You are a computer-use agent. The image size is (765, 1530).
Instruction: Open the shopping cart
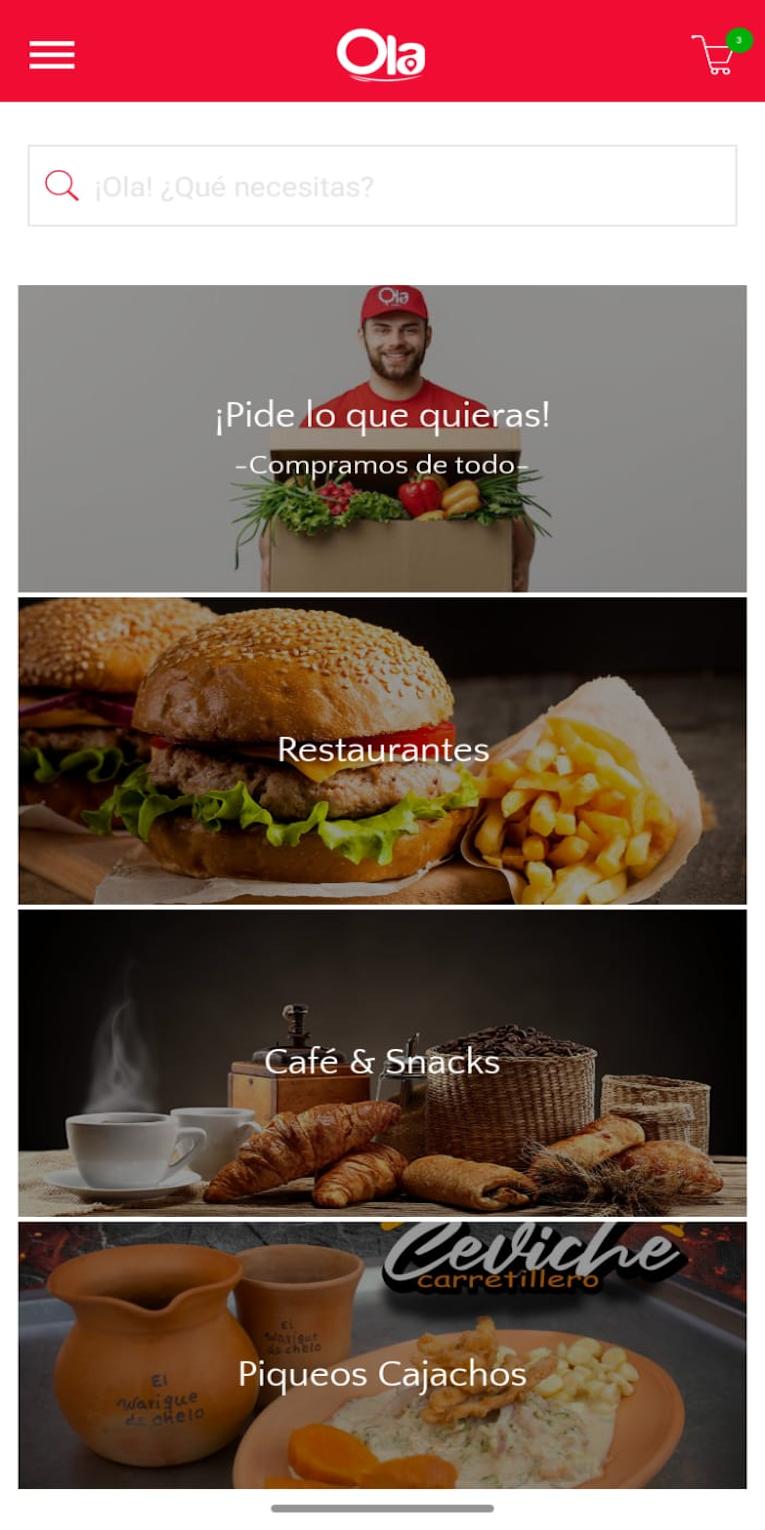[x=718, y=53]
